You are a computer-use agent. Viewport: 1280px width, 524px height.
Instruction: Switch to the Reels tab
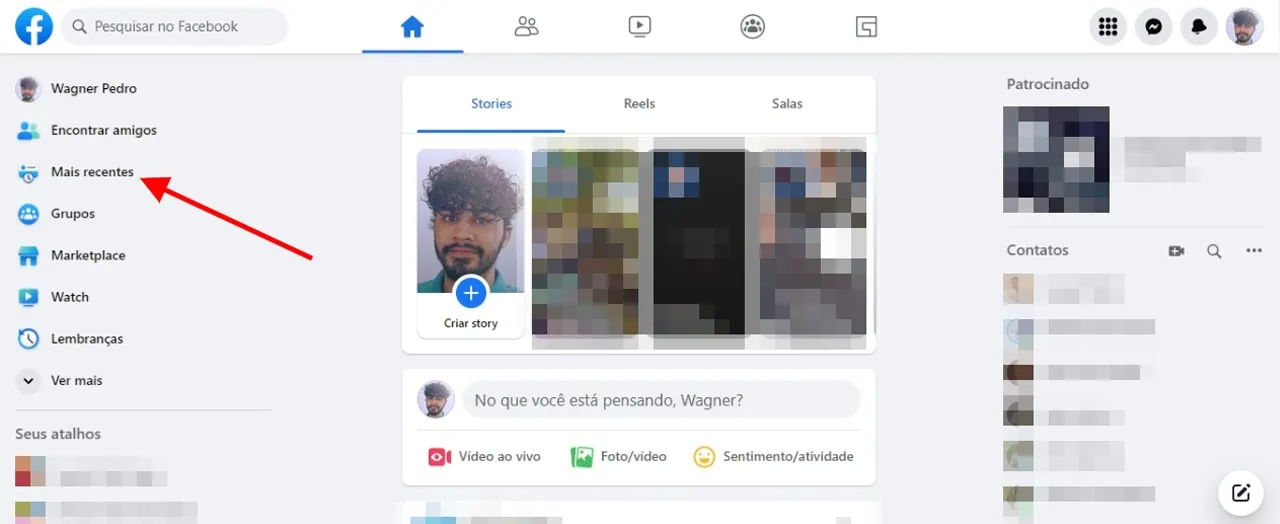639,104
